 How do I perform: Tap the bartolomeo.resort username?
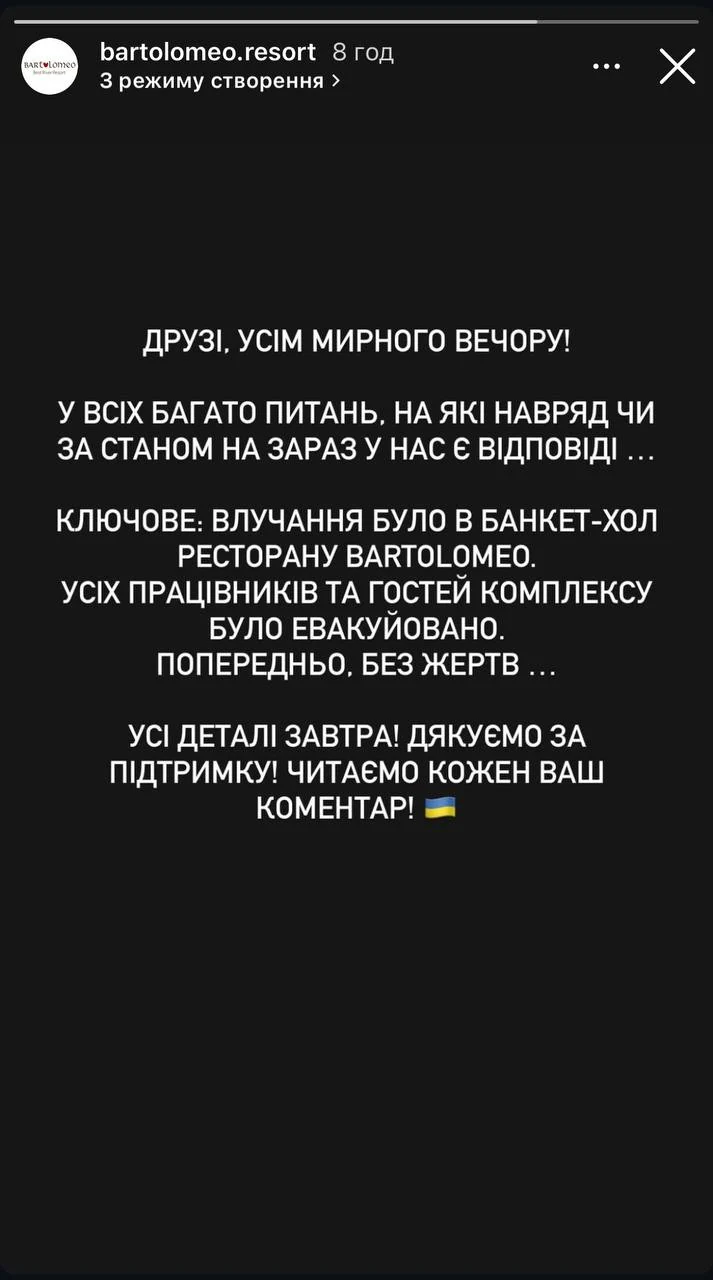coord(207,51)
